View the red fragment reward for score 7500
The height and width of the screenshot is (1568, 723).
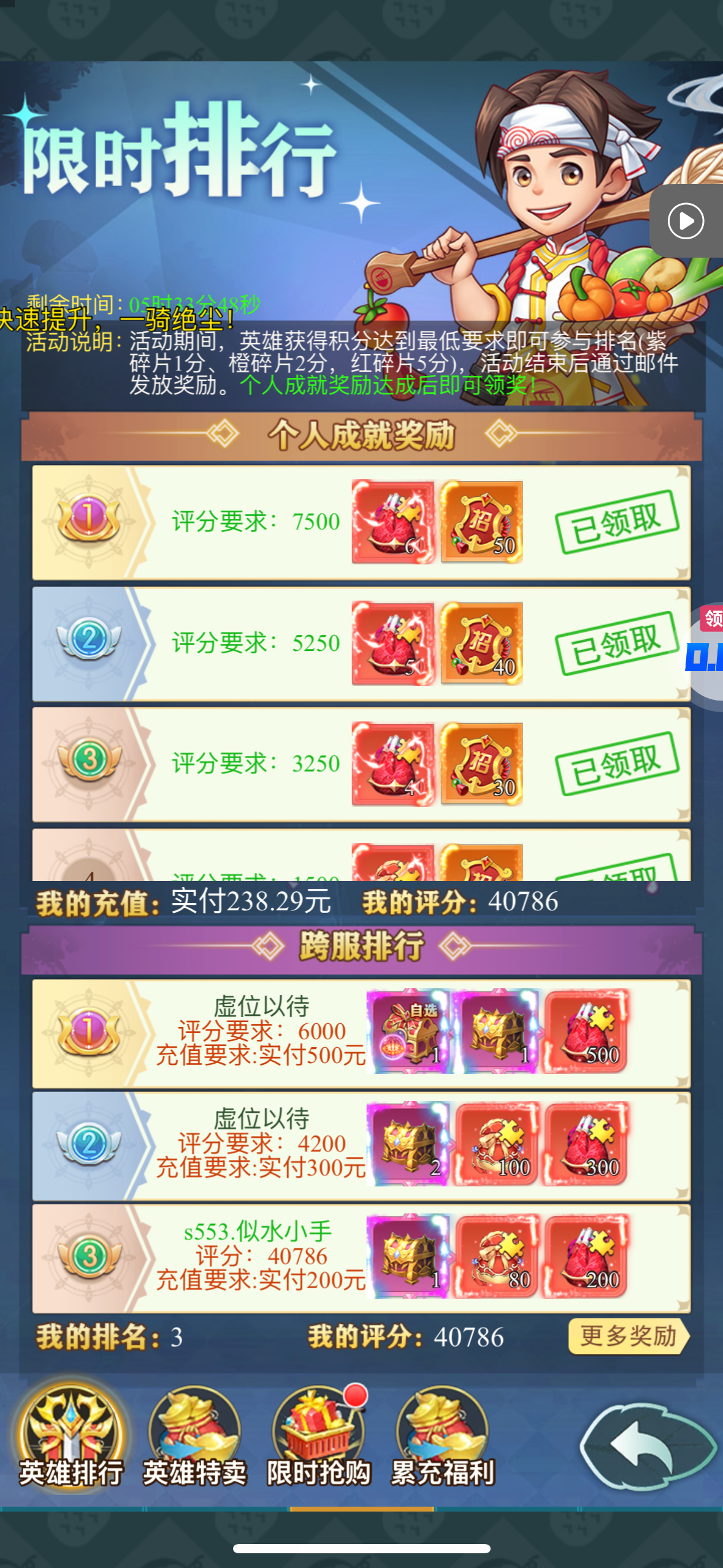(393, 521)
